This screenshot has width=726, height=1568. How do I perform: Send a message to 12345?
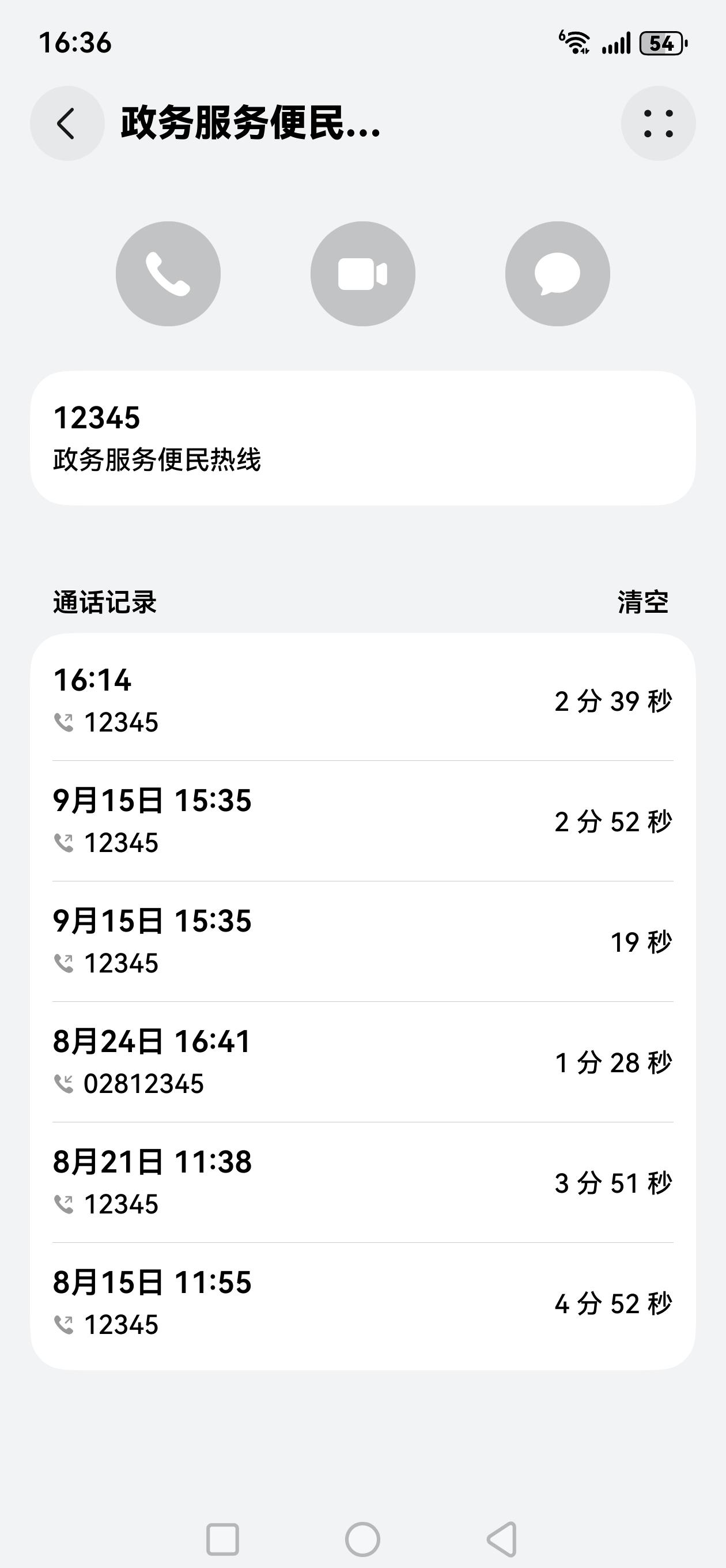pos(557,274)
